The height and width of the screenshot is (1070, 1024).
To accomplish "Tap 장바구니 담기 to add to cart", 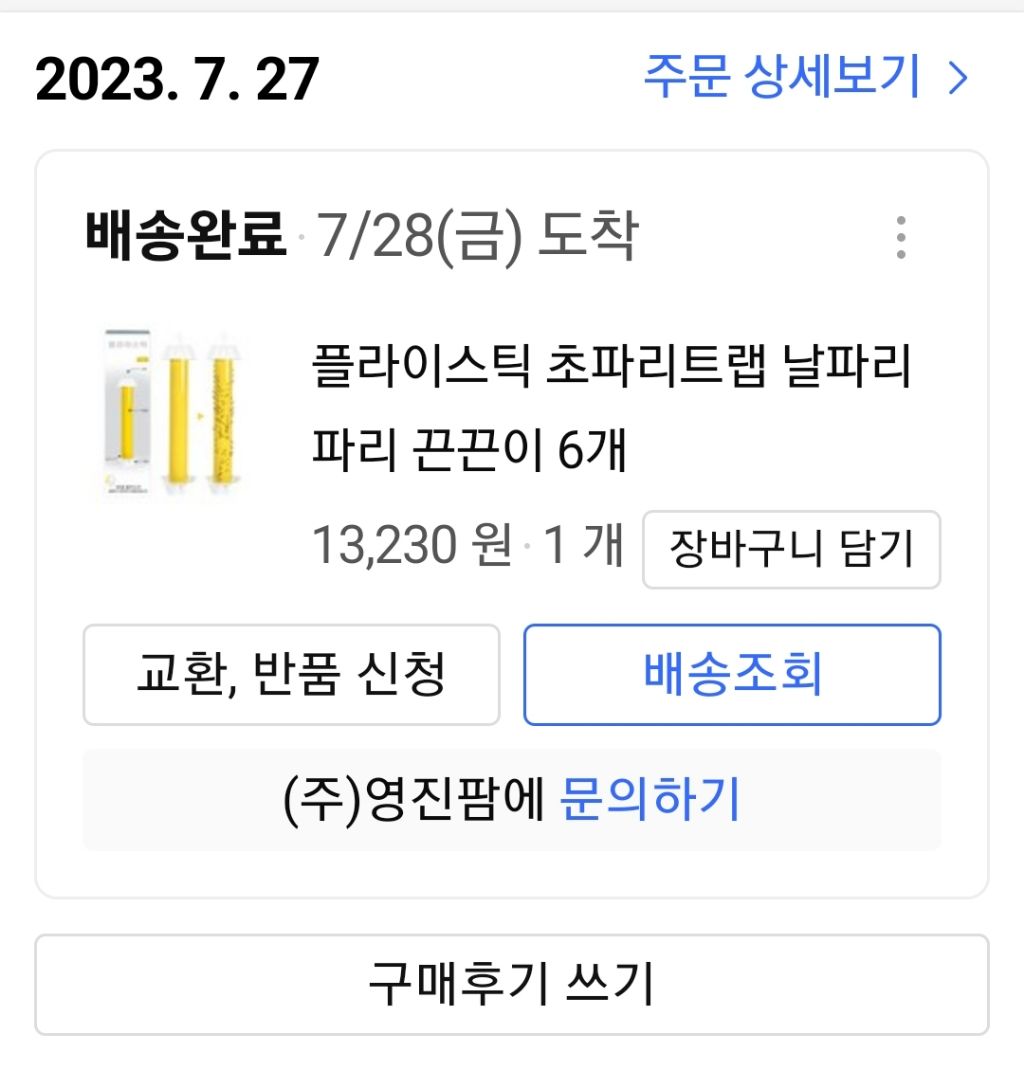I will [791, 549].
